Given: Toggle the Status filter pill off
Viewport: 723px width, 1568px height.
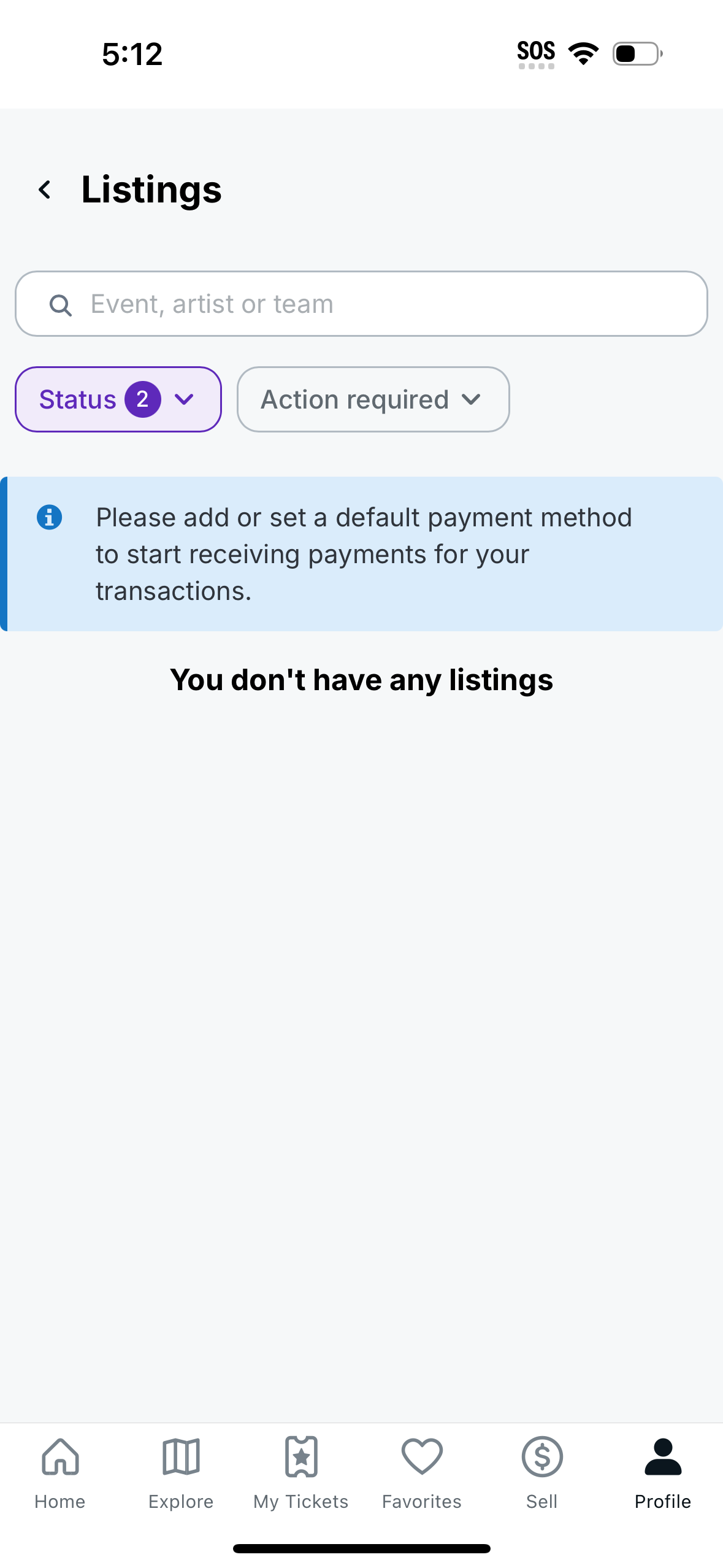Looking at the screenshot, I should pyautogui.click(x=118, y=399).
